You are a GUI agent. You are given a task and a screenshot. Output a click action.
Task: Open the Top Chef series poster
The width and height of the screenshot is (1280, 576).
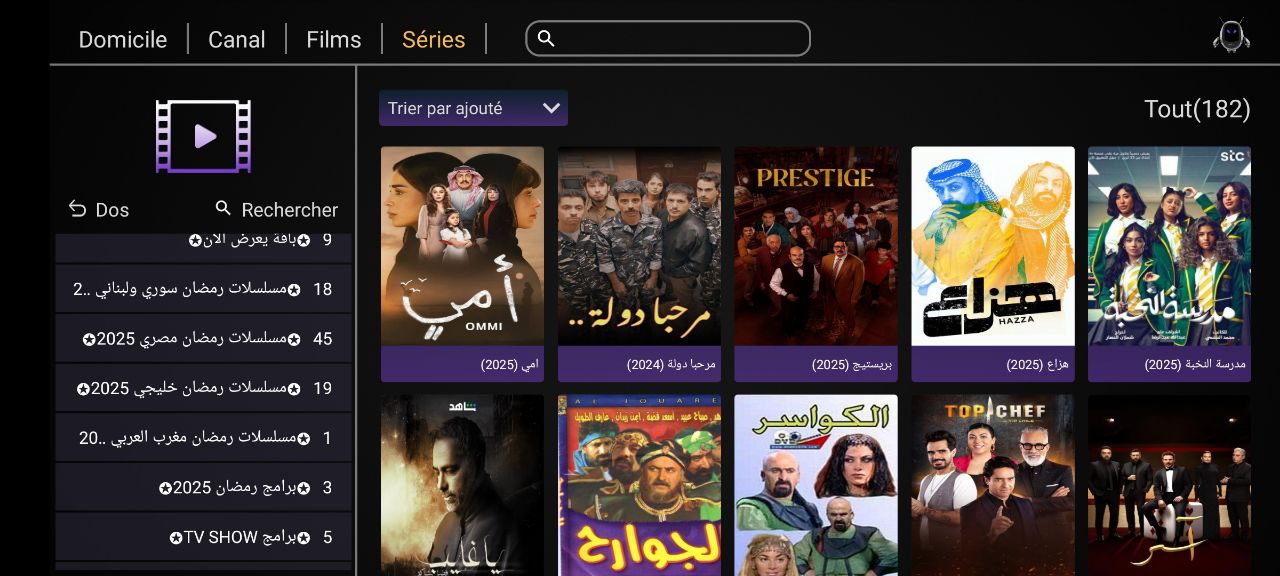click(x=992, y=485)
